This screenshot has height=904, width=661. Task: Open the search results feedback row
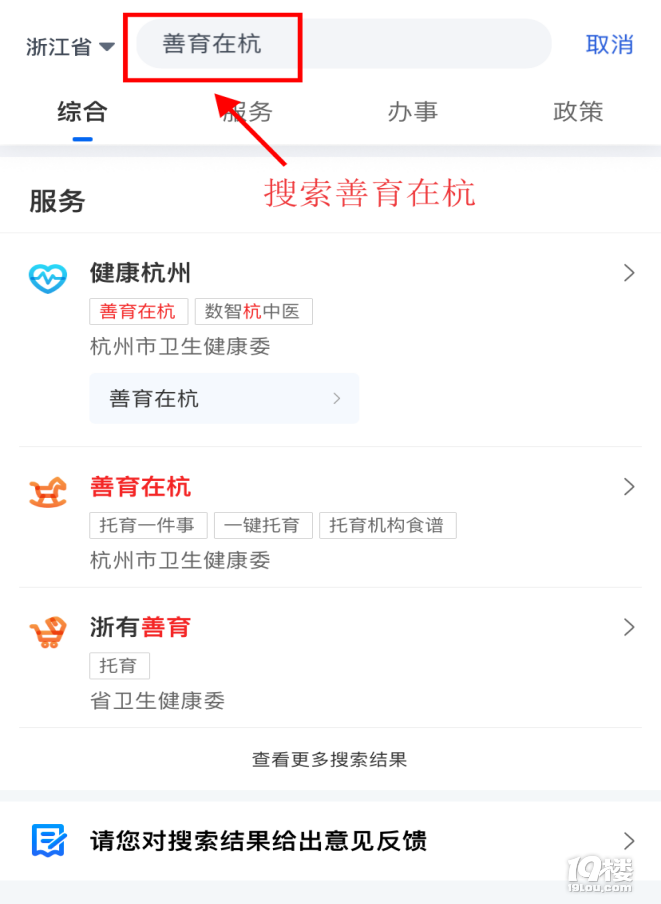tap(330, 840)
